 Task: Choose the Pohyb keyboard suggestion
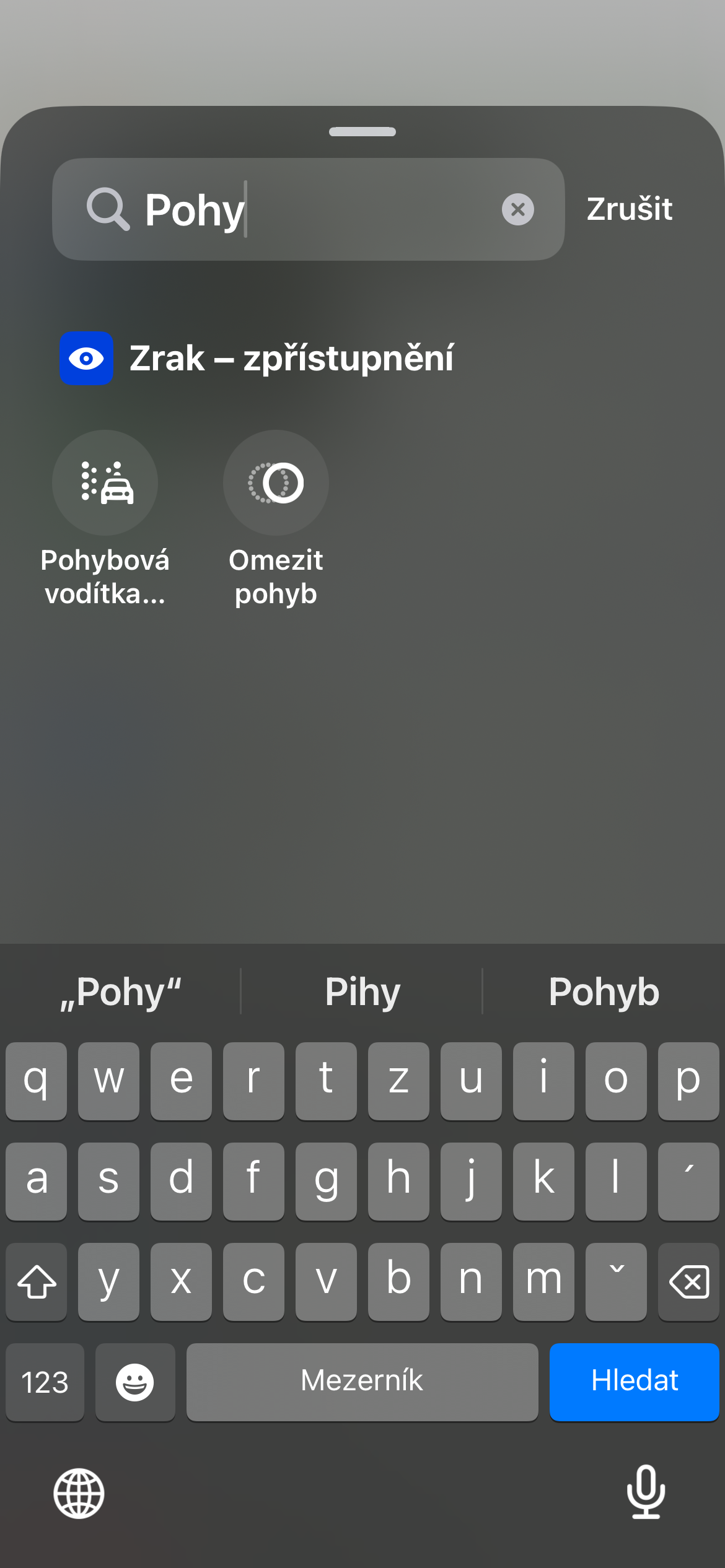point(604,992)
